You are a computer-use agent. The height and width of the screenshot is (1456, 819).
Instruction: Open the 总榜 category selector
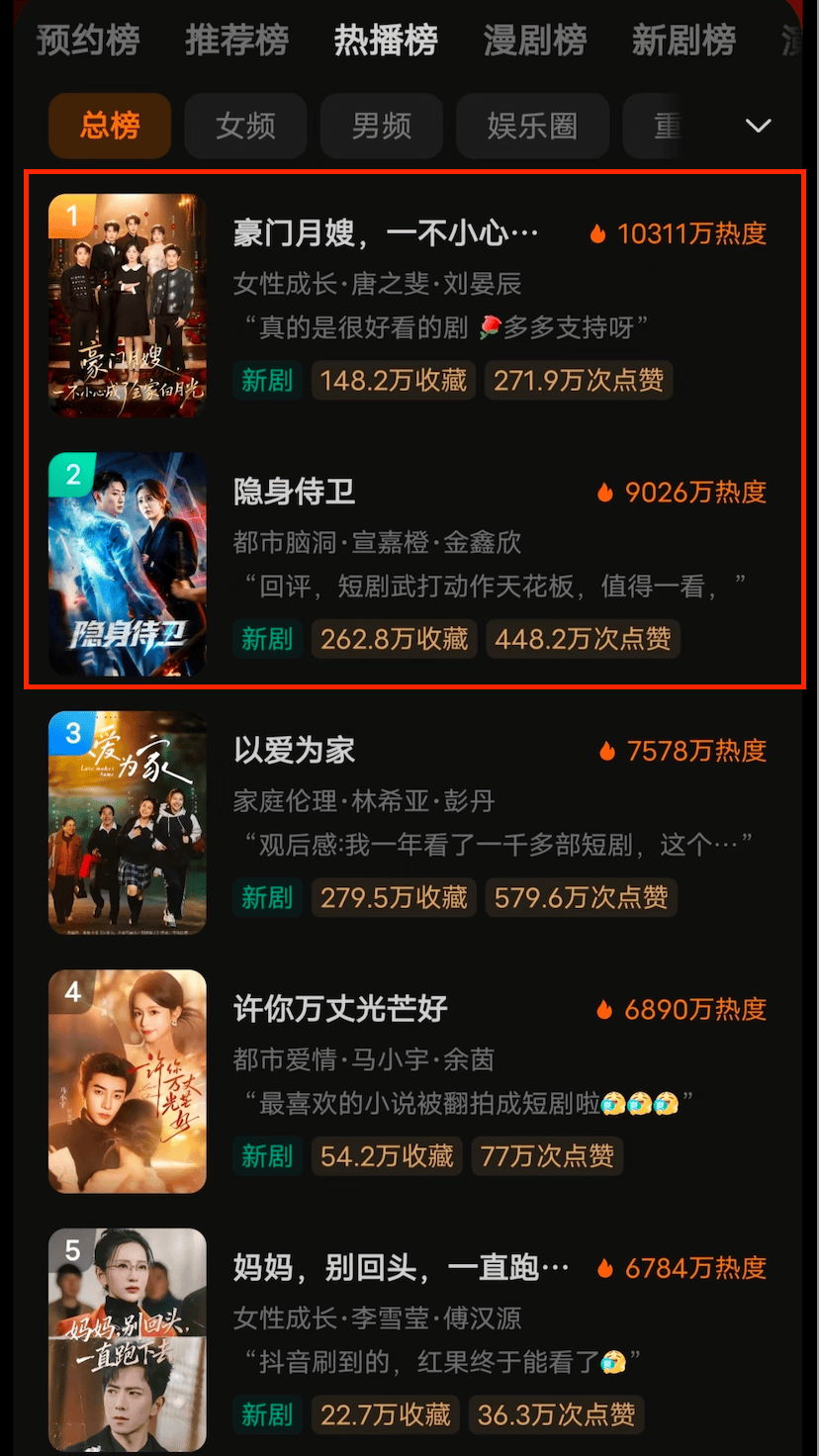point(109,126)
